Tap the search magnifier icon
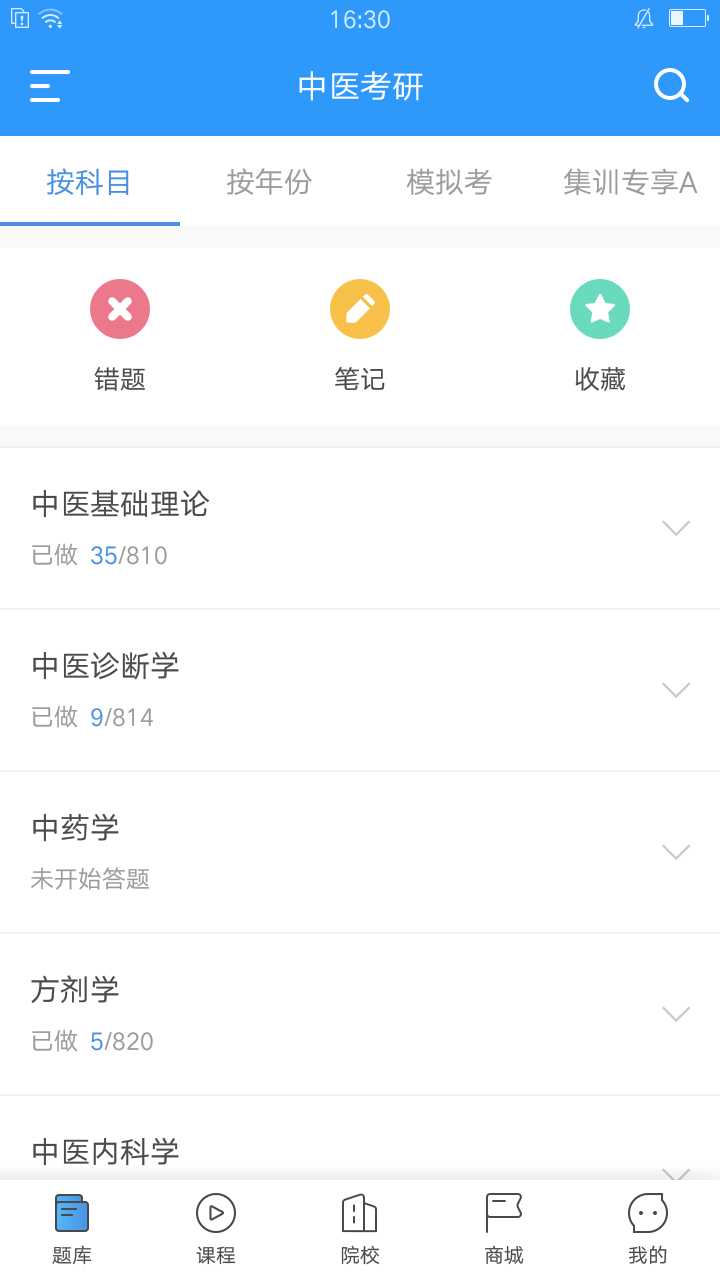Viewport: 720px width, 1280px height. point(671,86)
